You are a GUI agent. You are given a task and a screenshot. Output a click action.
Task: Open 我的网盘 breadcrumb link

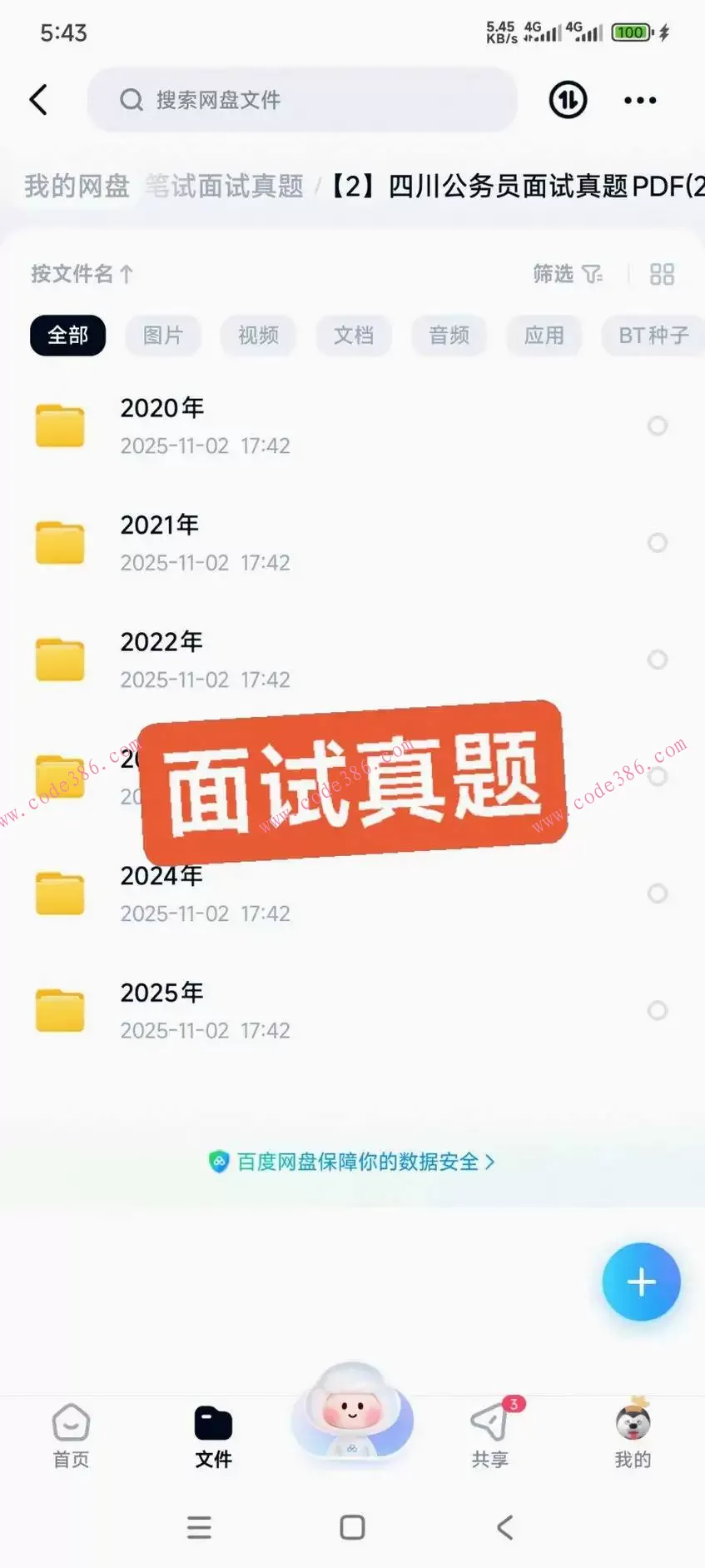pos(76,186)
